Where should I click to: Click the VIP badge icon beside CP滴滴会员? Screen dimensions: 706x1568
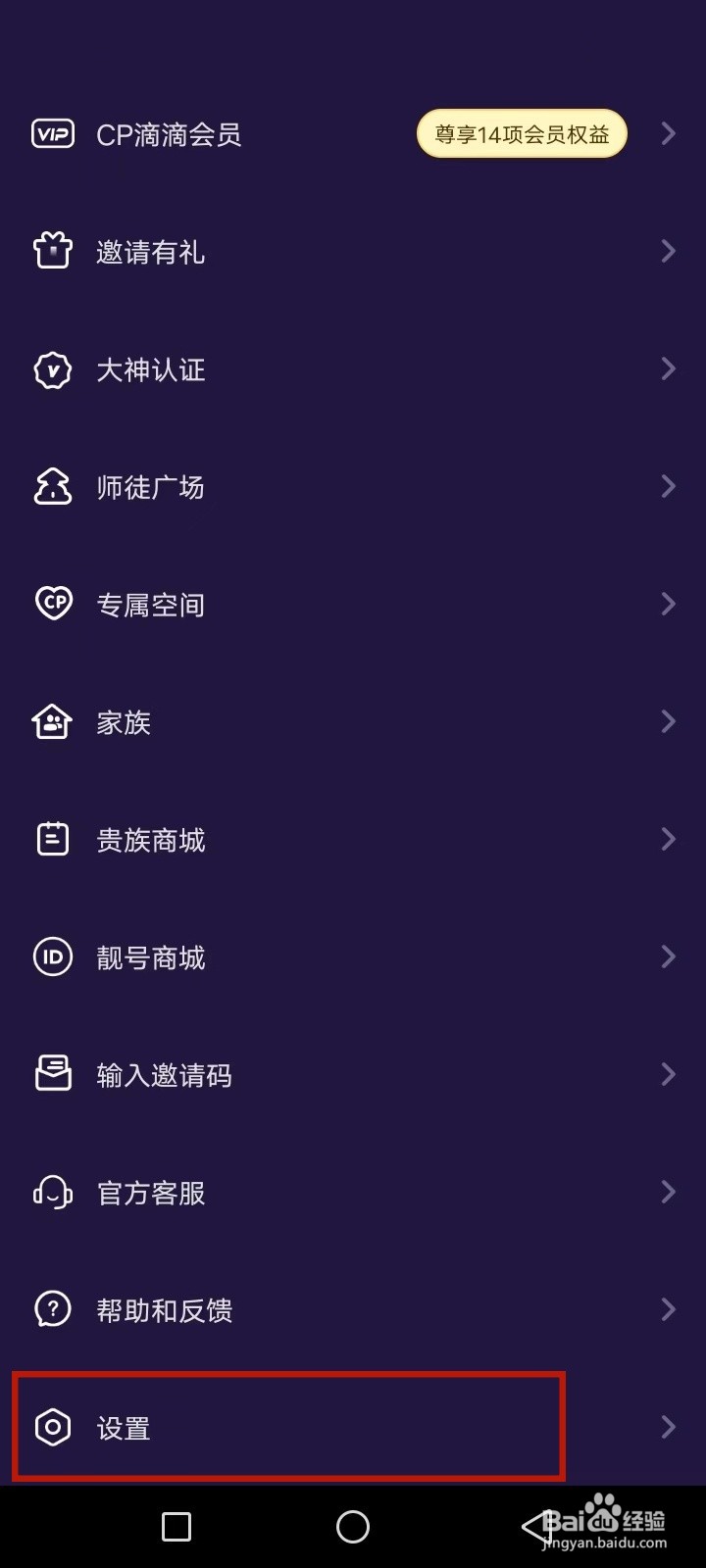coord(53,133)
